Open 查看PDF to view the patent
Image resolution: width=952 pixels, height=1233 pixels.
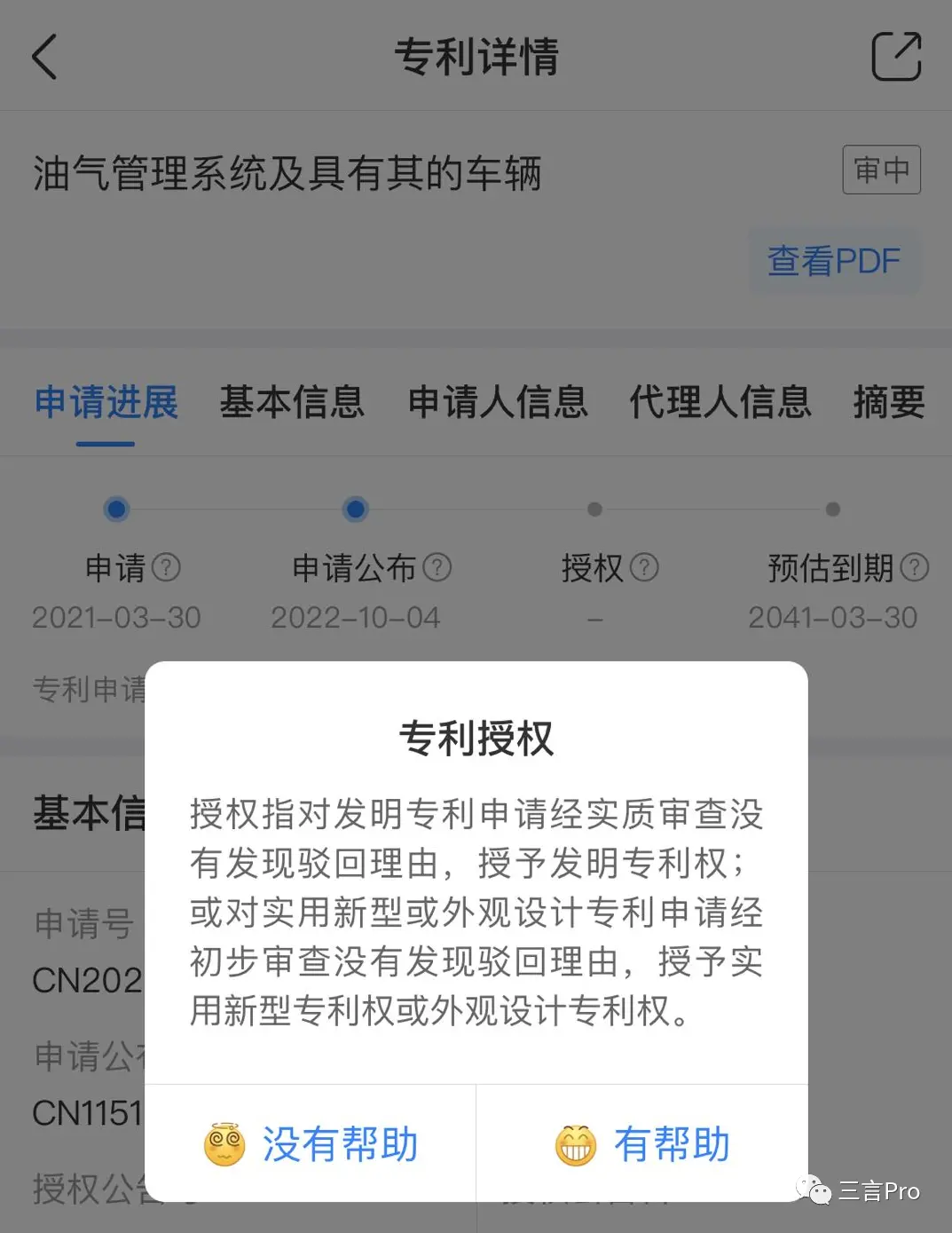click(x=833, y=261)
